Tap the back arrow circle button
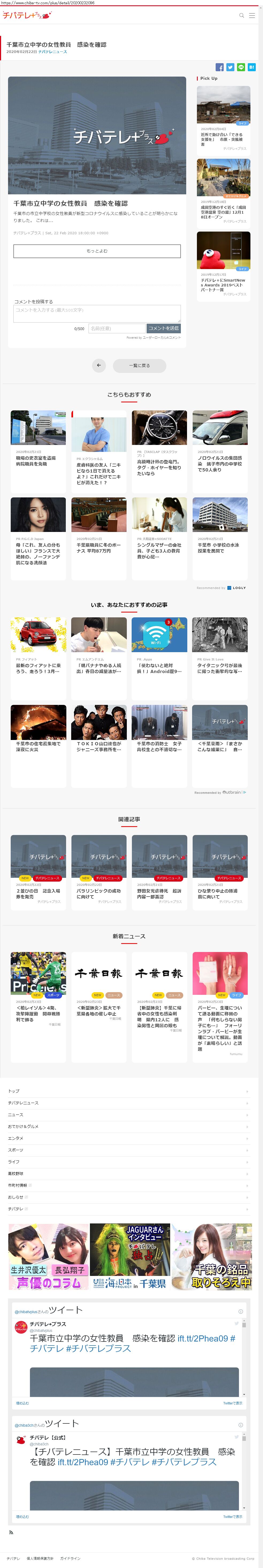 click(x=99, y=365)
